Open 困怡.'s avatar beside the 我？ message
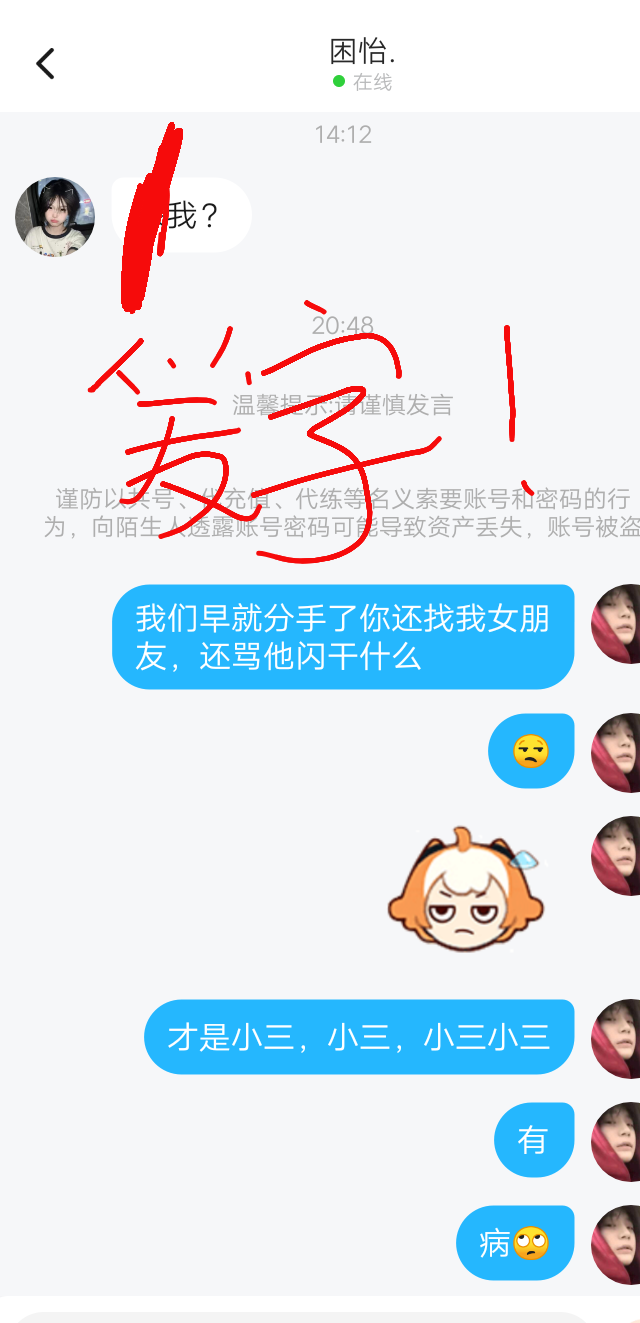Image resolution: width=640 pixels, height=1323 pixels. [55, 217]
